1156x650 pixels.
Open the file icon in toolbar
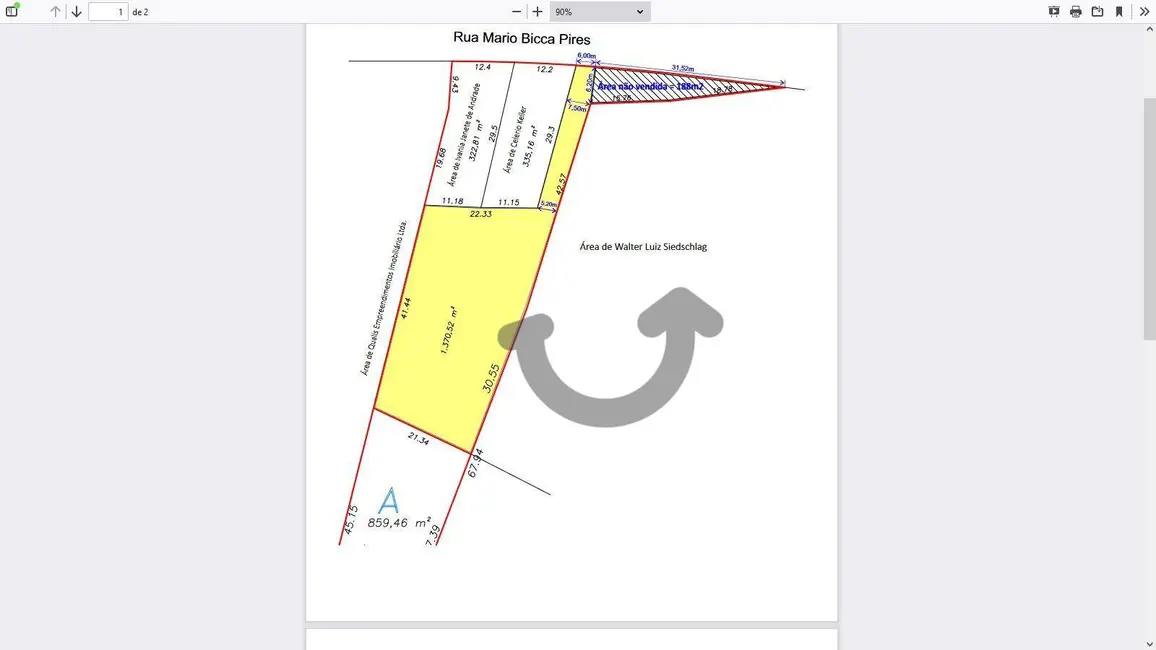(1097, 12)
